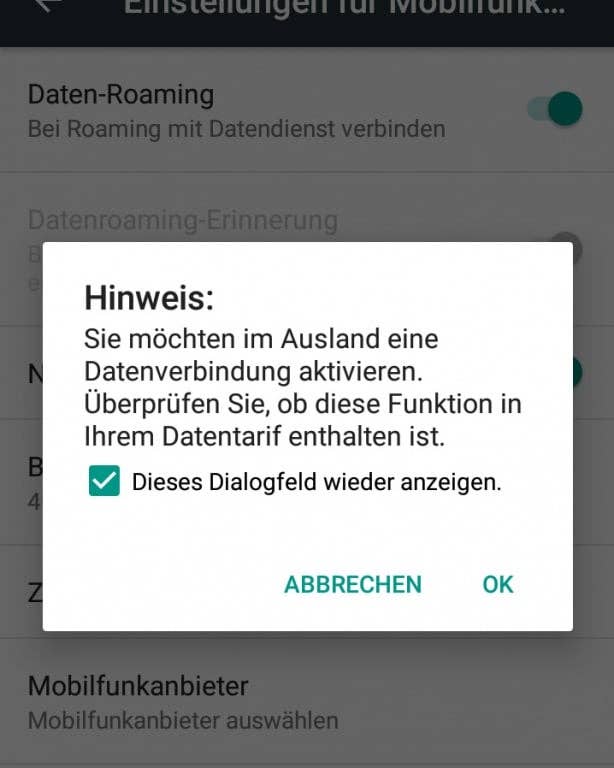Viewport: 614px width, 768px height.
Task: Confirm the roaming notice with OK
Action: 497,584
